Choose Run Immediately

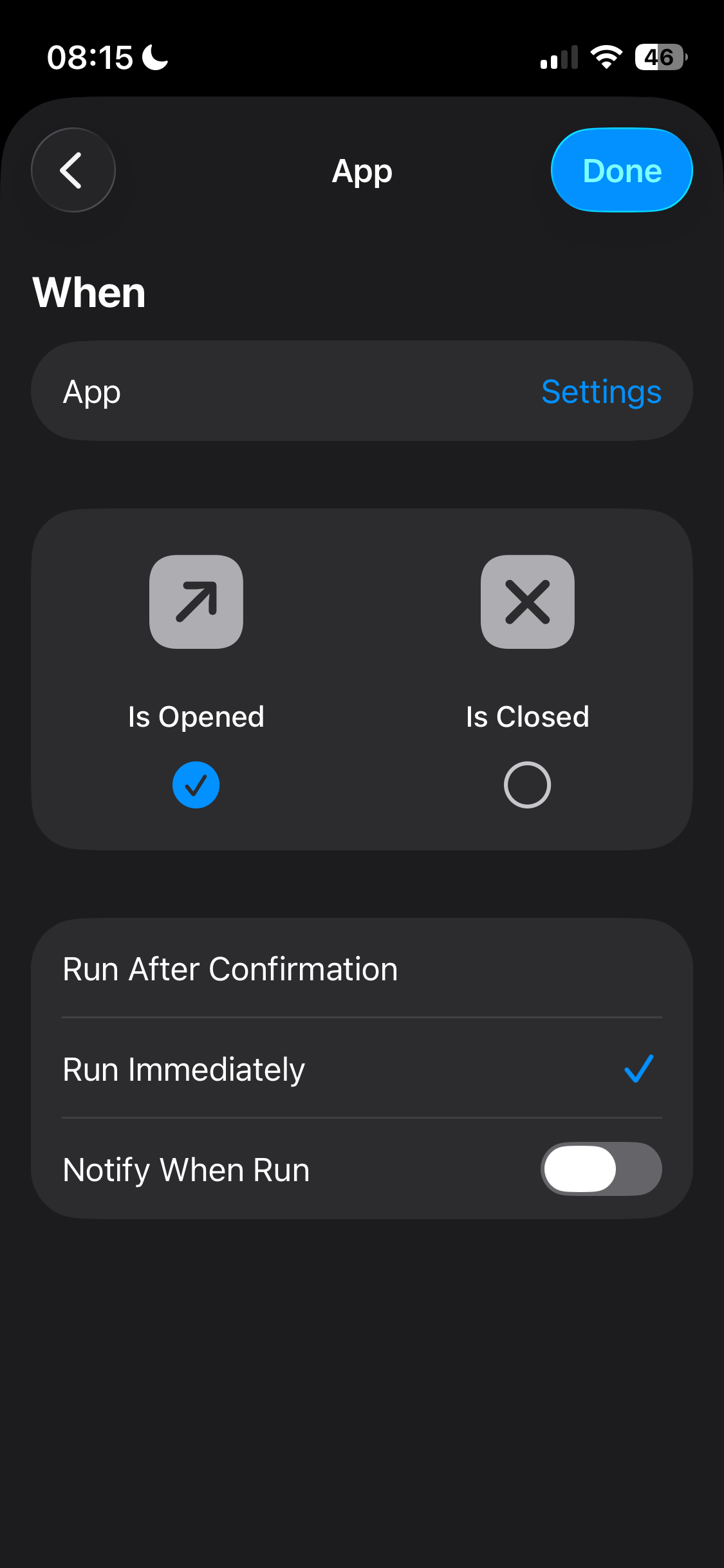click(361, 1069)
